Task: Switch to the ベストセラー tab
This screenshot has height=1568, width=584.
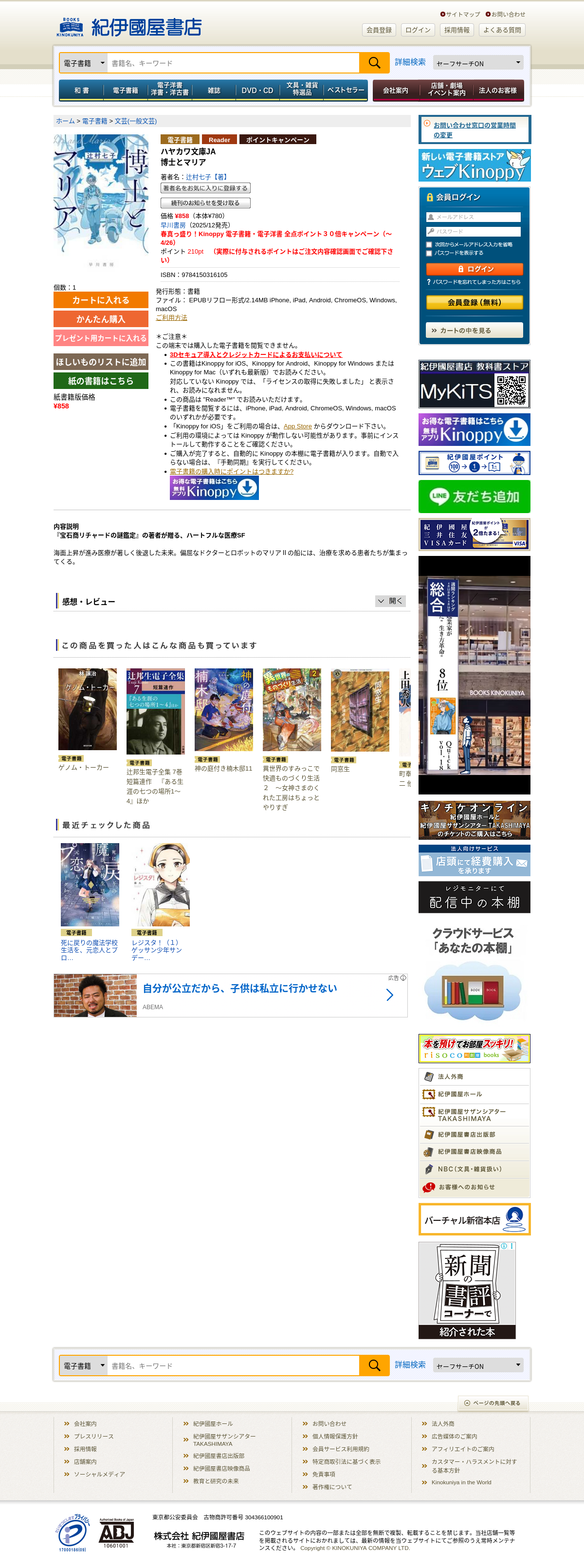Action: coord(346,90)
